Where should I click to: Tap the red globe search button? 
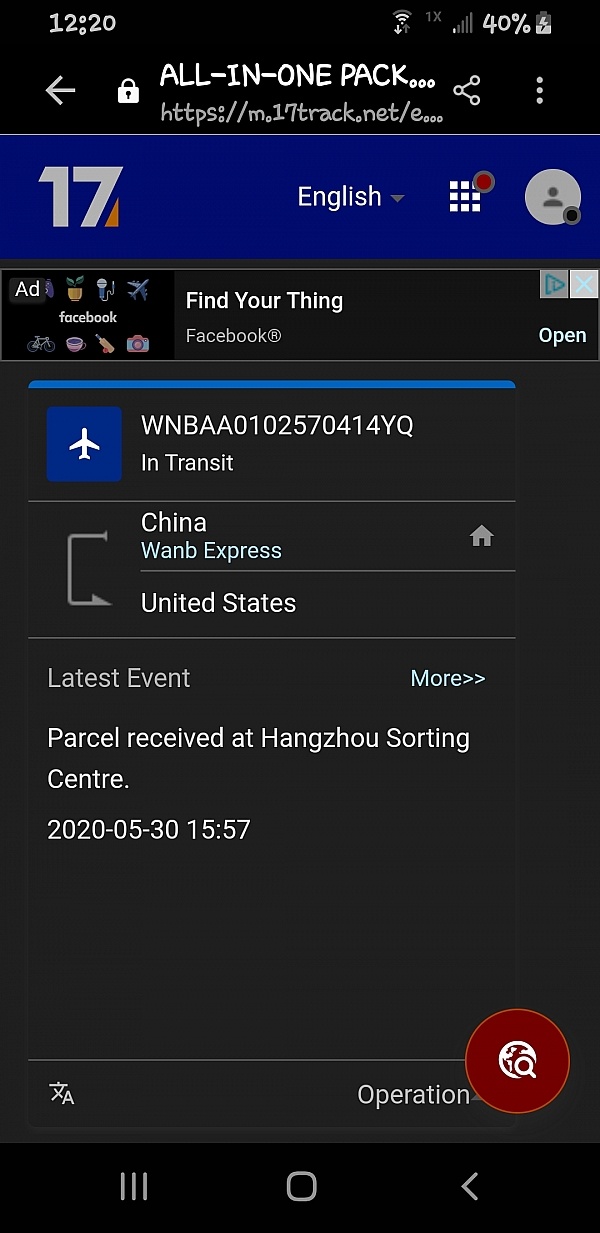click(x=518, y=1061)
